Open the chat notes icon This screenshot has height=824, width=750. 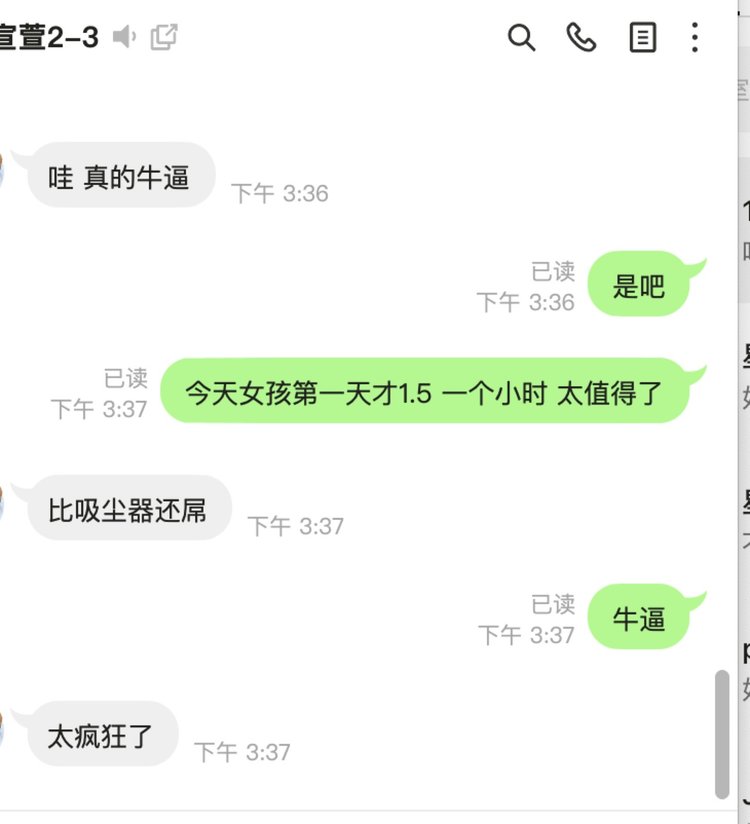pos(642,38)
